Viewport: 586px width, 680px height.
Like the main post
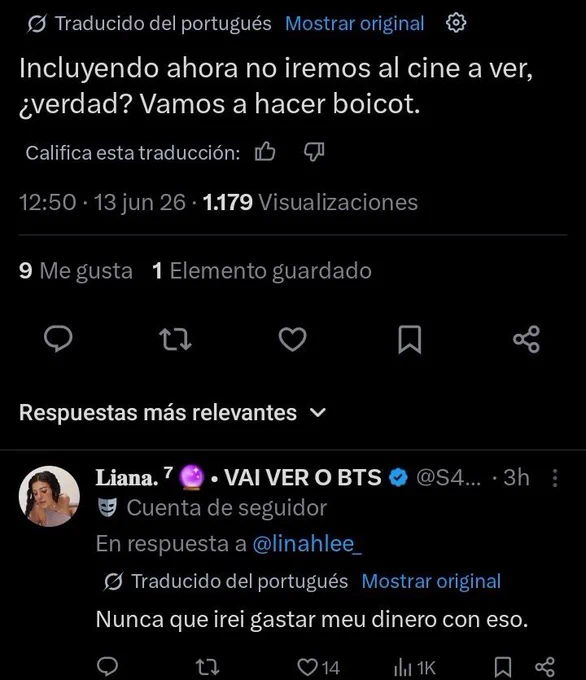(x=292, y=339)
